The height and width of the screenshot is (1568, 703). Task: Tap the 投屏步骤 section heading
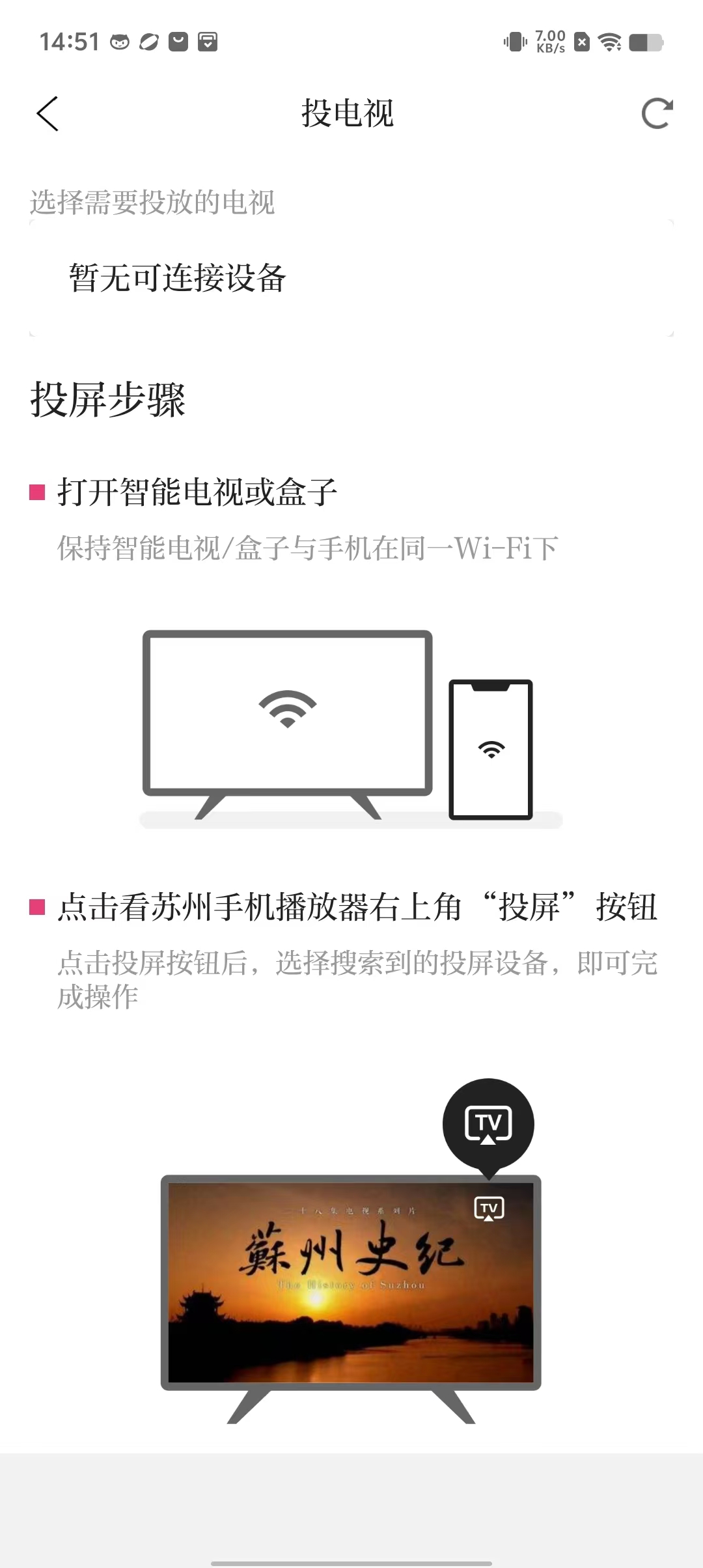pyautogui.click(x=107, y=400)
